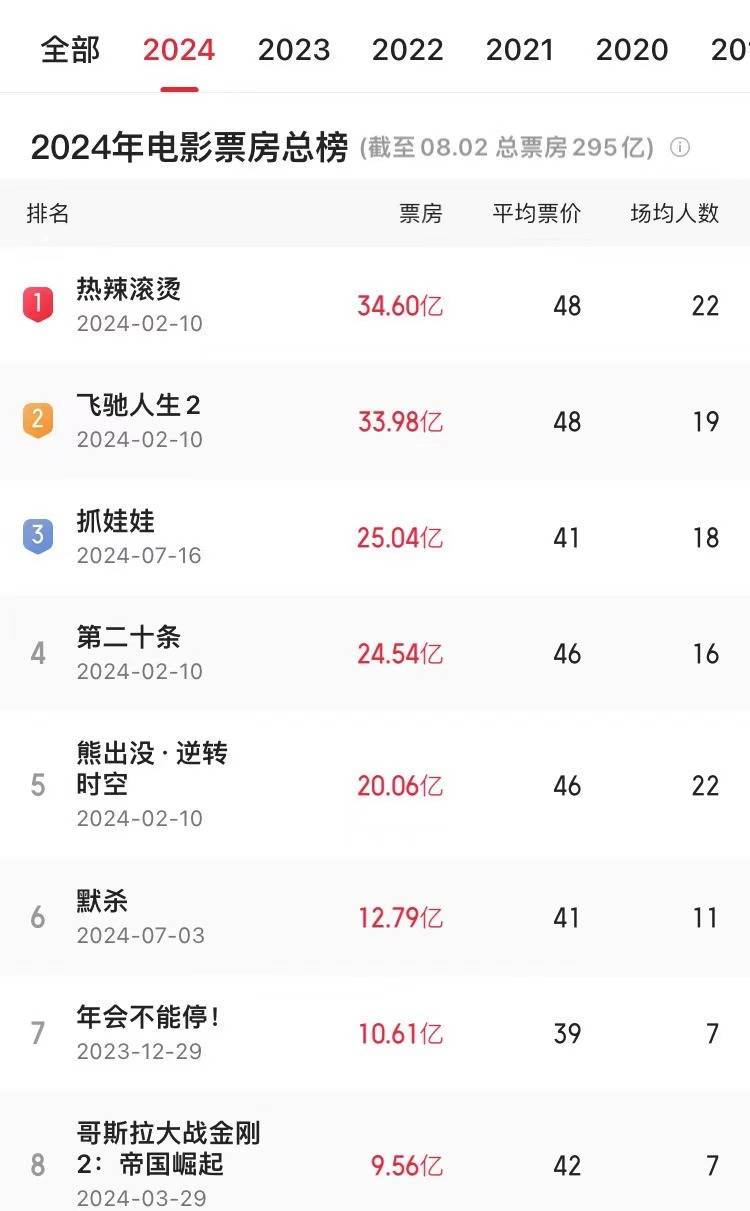
Task: Open 哥斯拉大战金刚2：帝国崛起
Action: (168, 1149)
